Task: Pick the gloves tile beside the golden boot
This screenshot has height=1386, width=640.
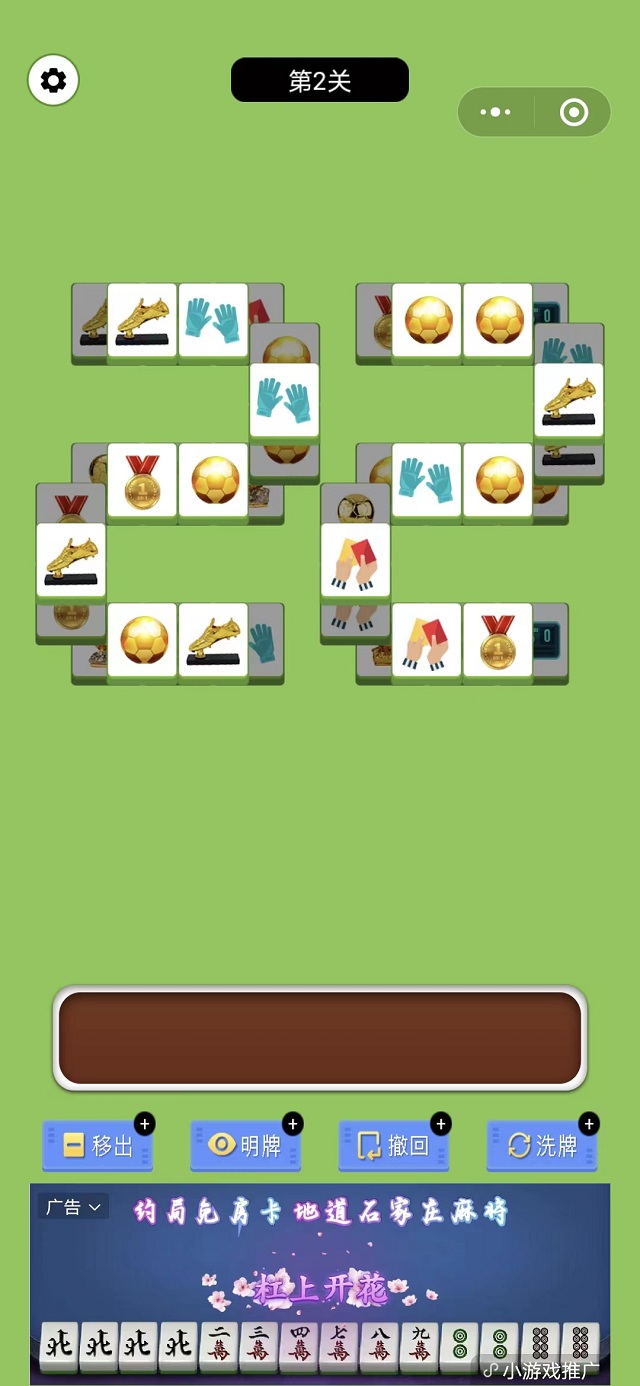Action: (213, 320)
